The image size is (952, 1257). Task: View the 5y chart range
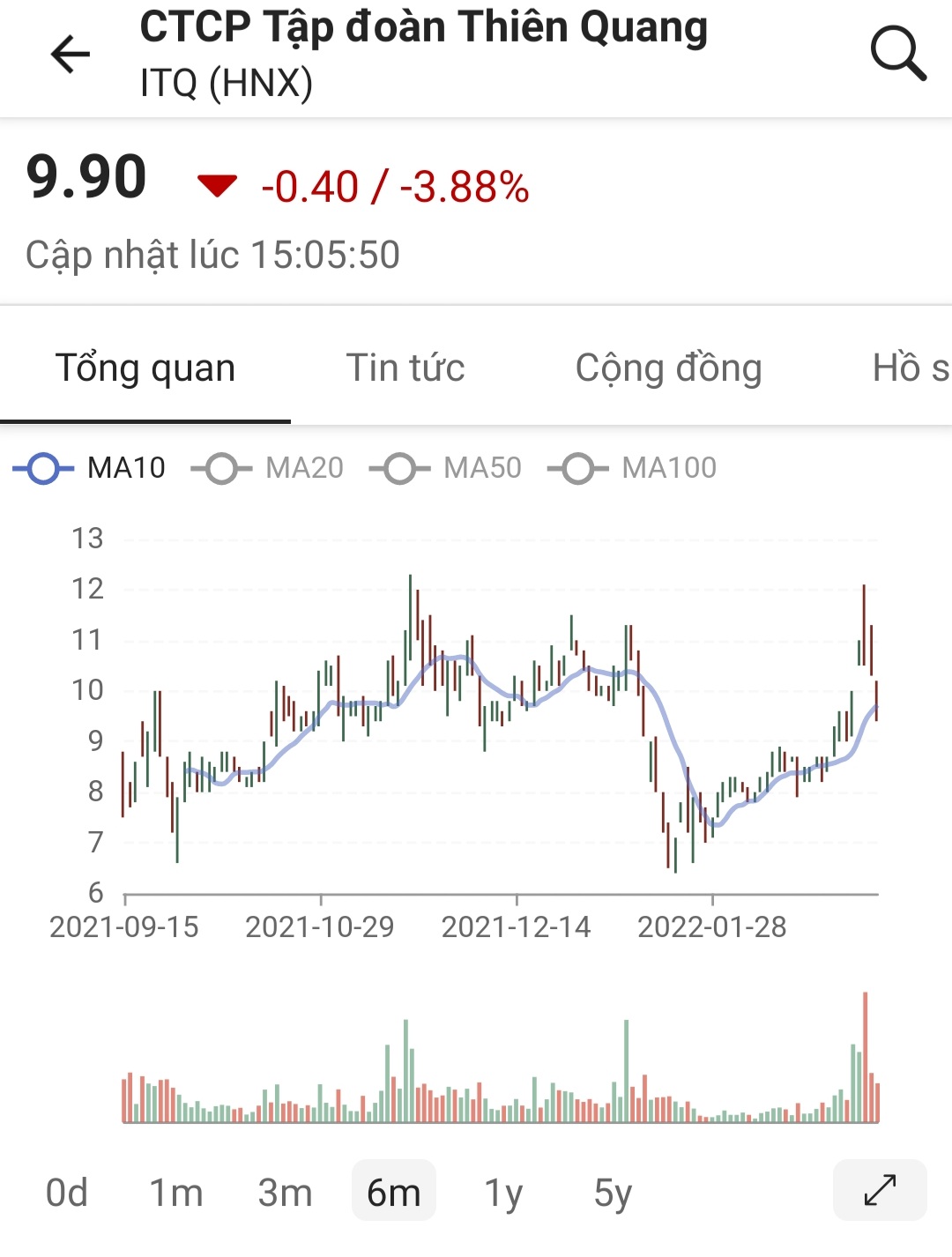pyautogui.click(x=613, y=1193)
